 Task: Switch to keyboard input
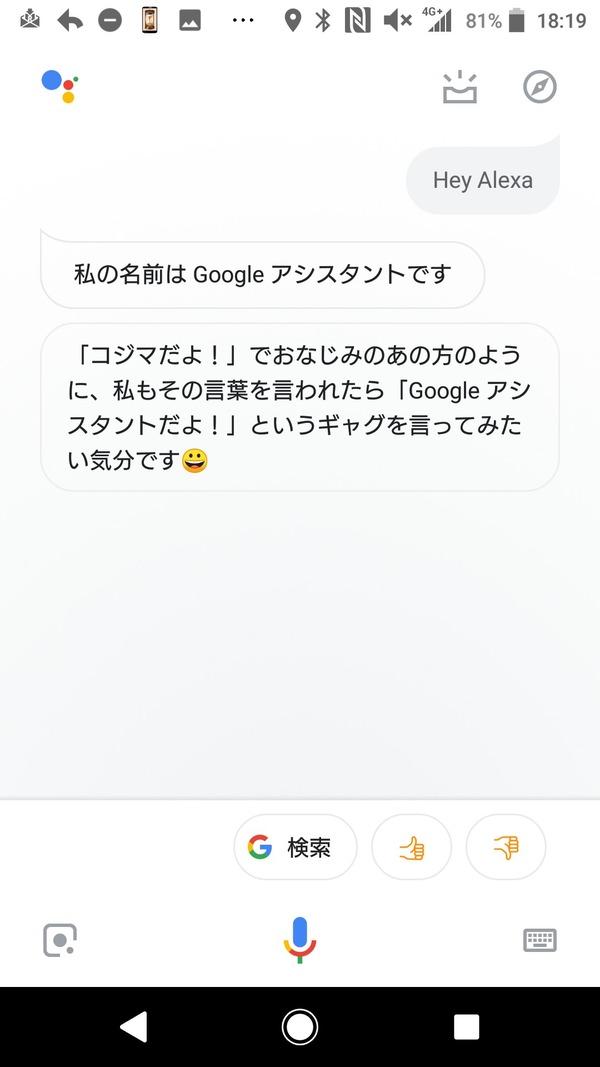540,940
